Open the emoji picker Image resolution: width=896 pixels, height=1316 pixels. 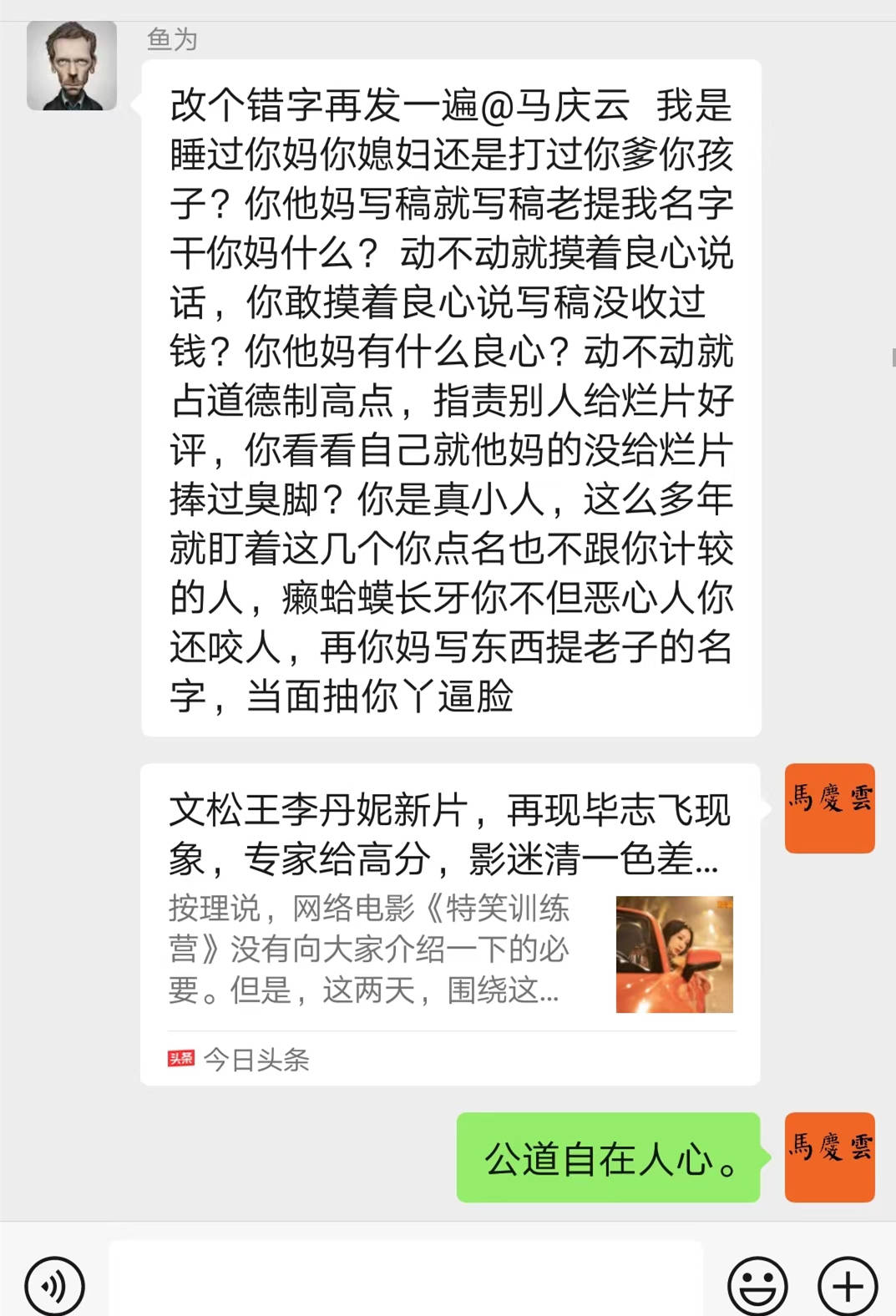pos(757,1286)
